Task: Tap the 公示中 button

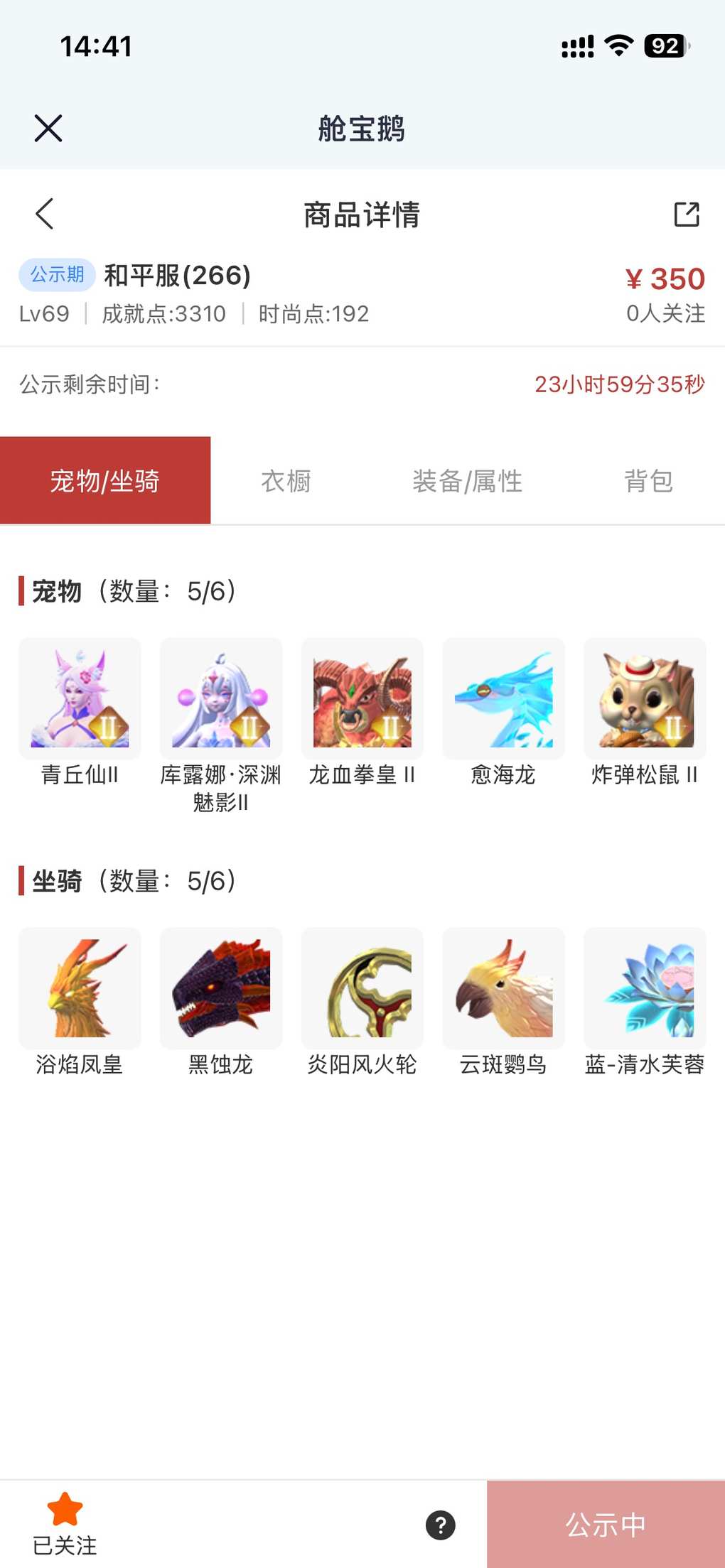Action: (606, 1525)
